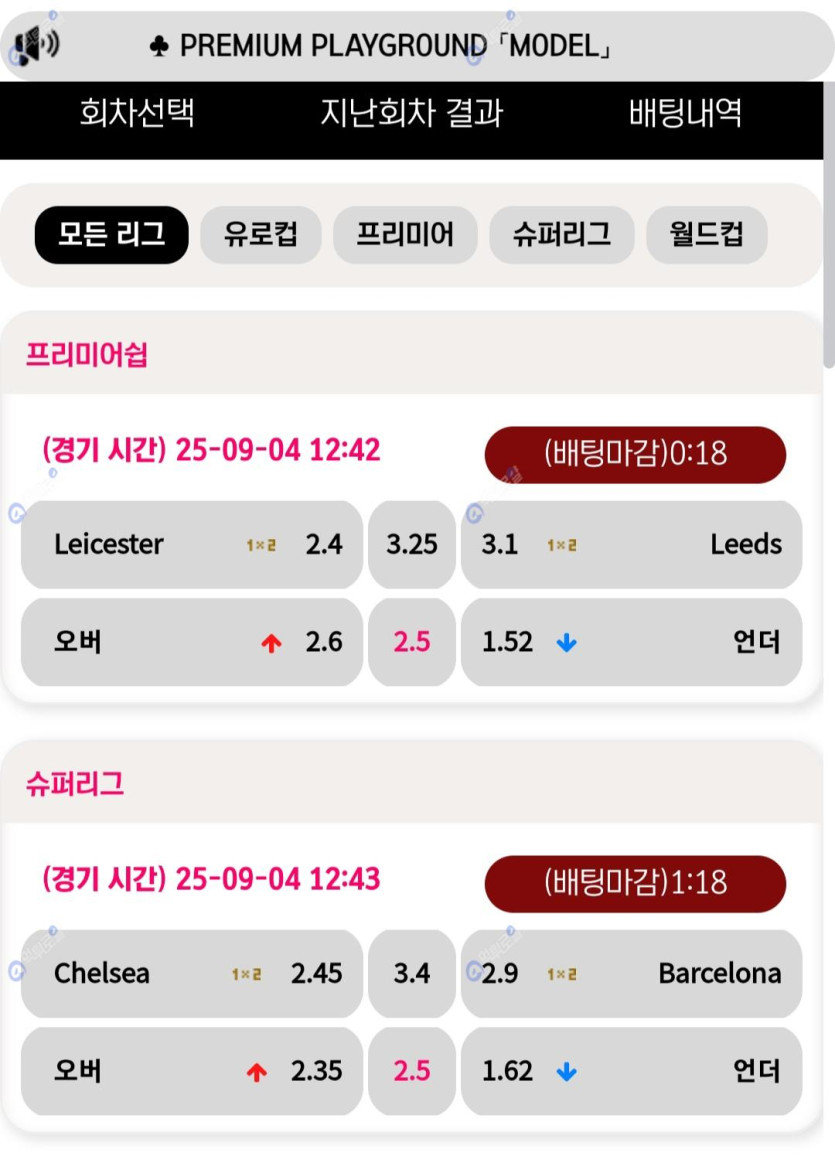This screenshot has width=835, height=1156.
Task: Filter by 슈퍼리그 league
Action: pyautogui.click(x=561, y=235)
